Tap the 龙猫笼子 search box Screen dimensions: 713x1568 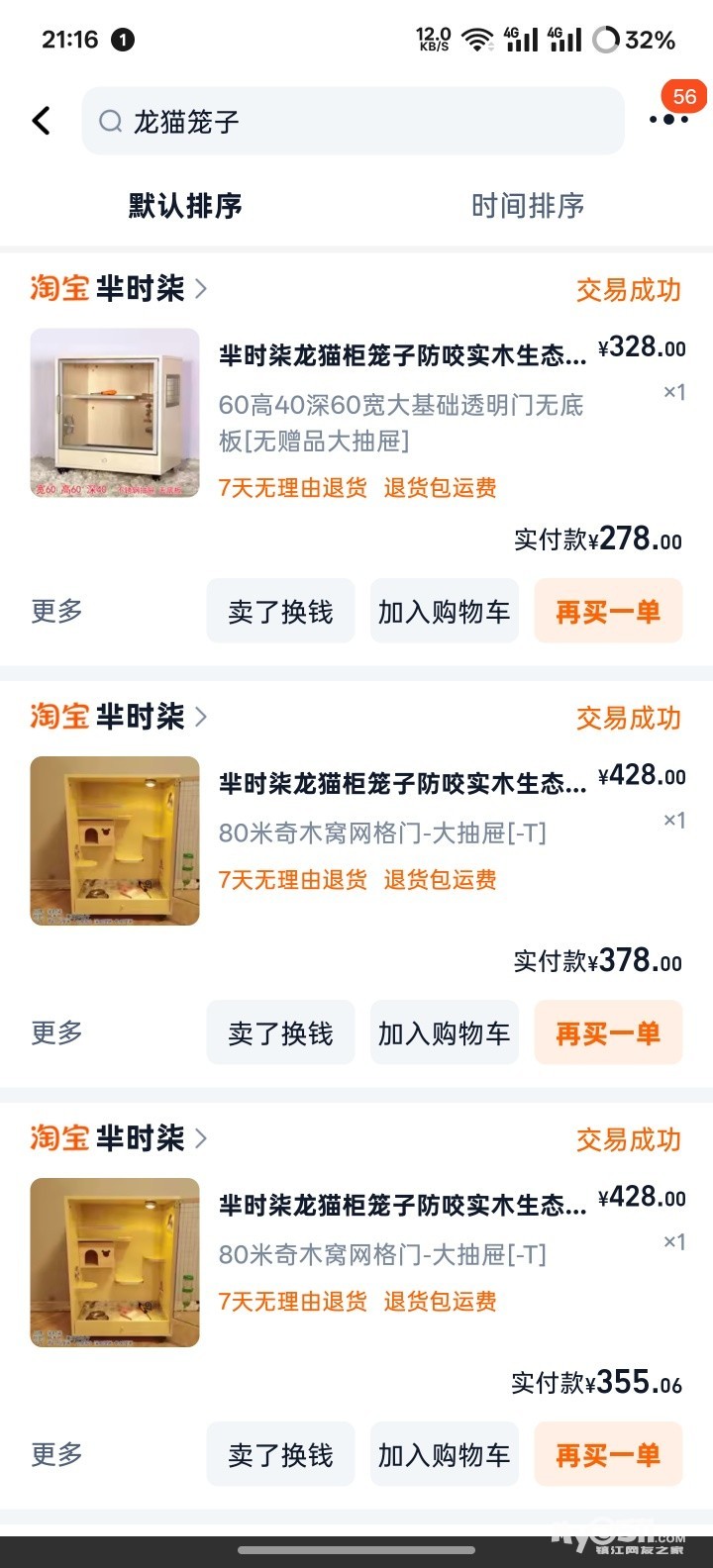[353, 122]
